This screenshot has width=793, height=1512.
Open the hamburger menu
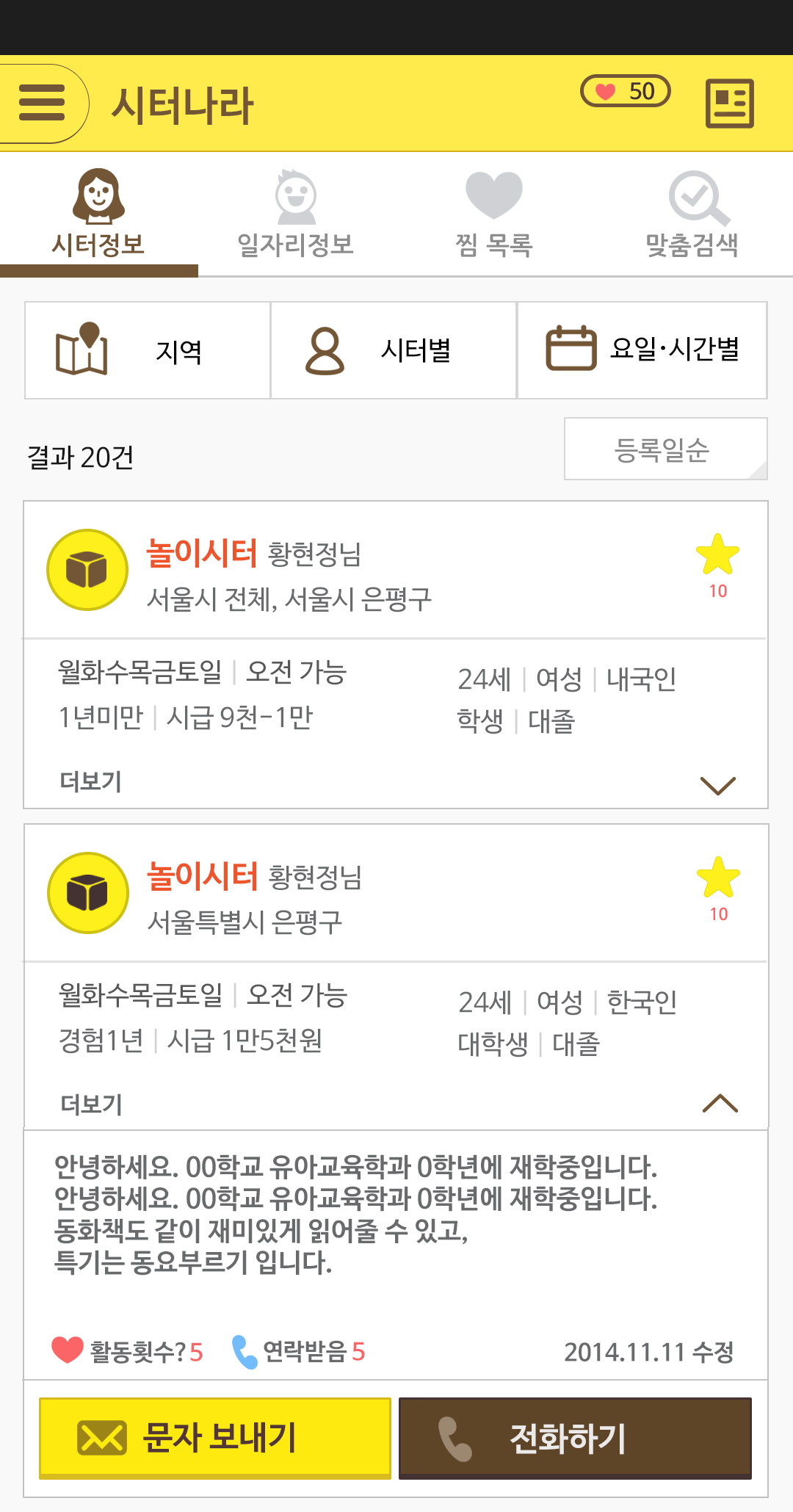(42, 103)
